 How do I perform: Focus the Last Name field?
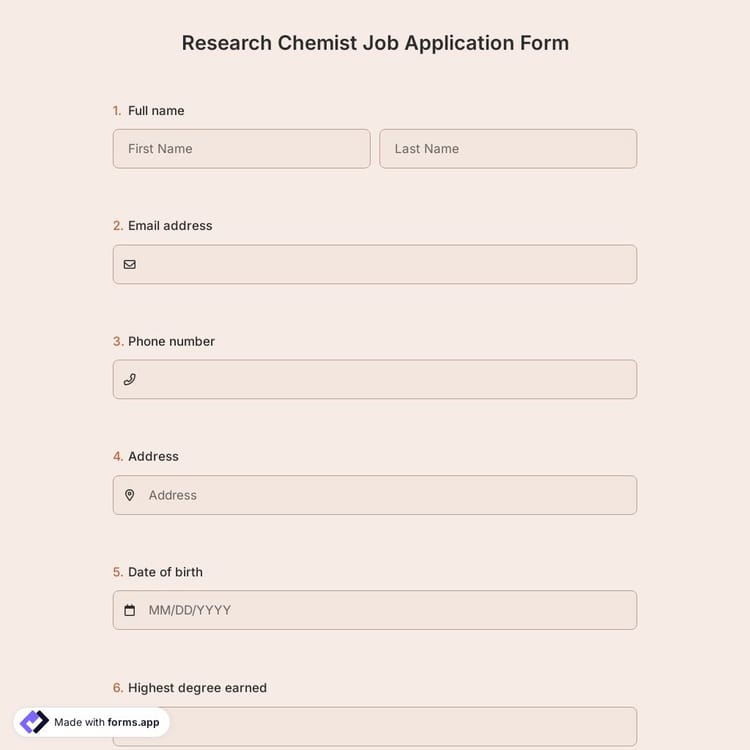508,149
